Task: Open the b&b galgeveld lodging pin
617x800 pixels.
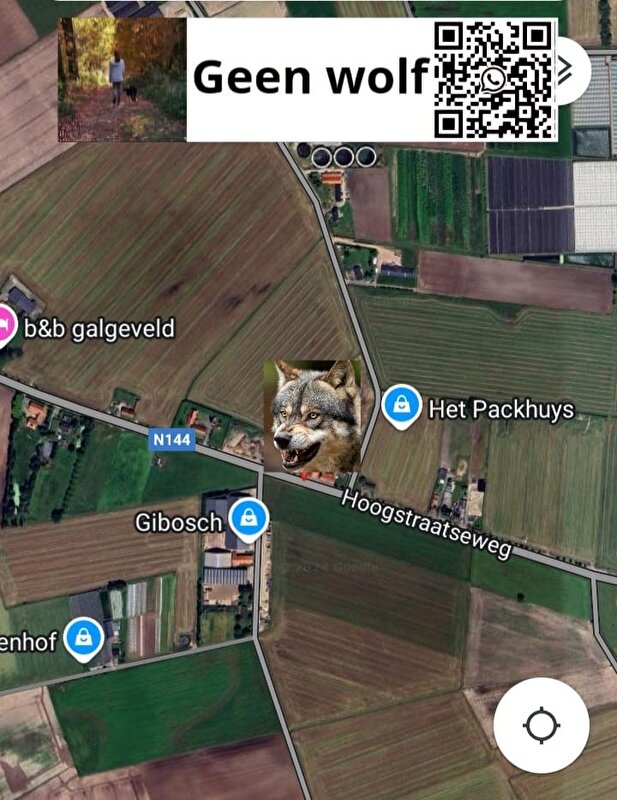Action: tap(5, 325)
